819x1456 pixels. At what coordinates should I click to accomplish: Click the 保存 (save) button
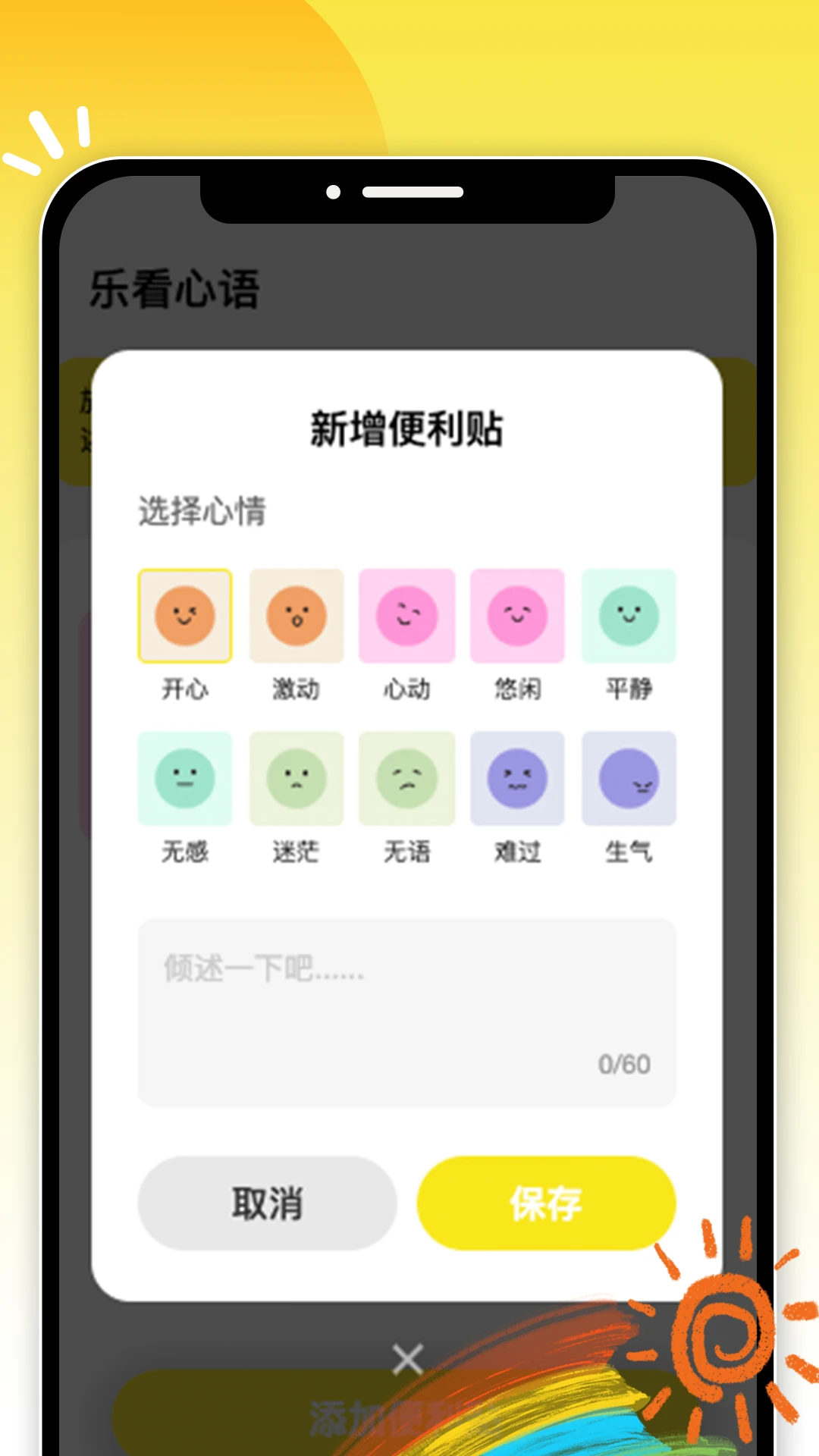point(548,1203)
